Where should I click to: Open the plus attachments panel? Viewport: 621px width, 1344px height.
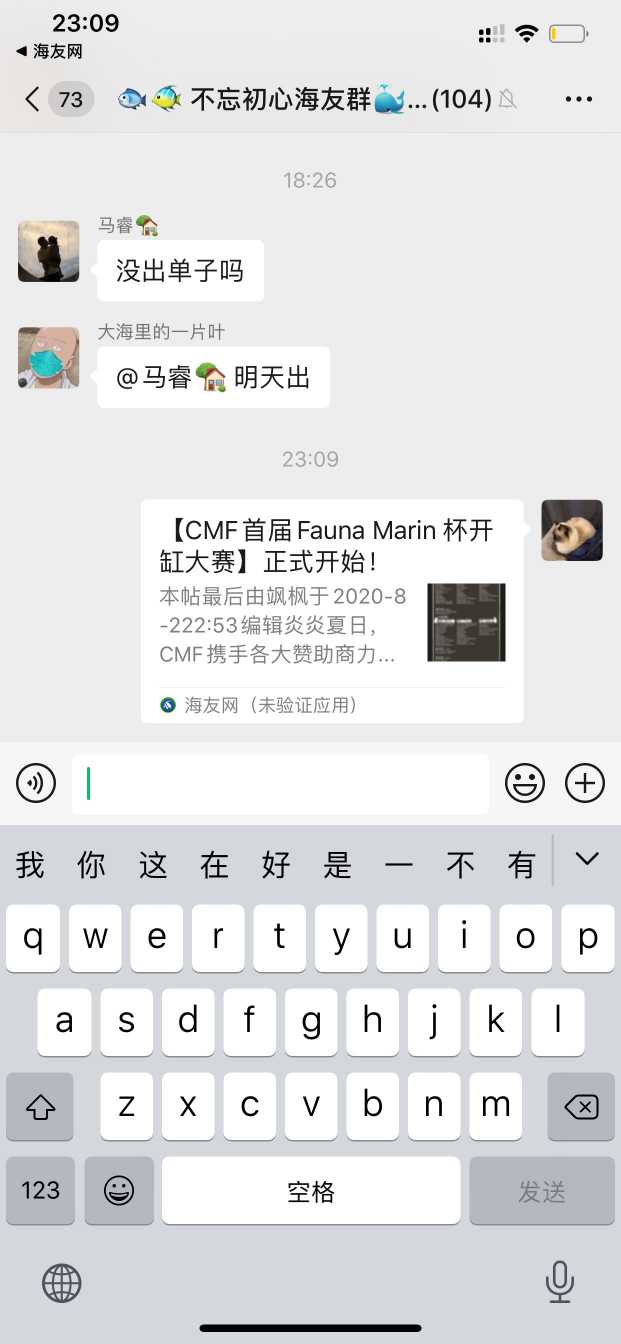click(585, 783)
